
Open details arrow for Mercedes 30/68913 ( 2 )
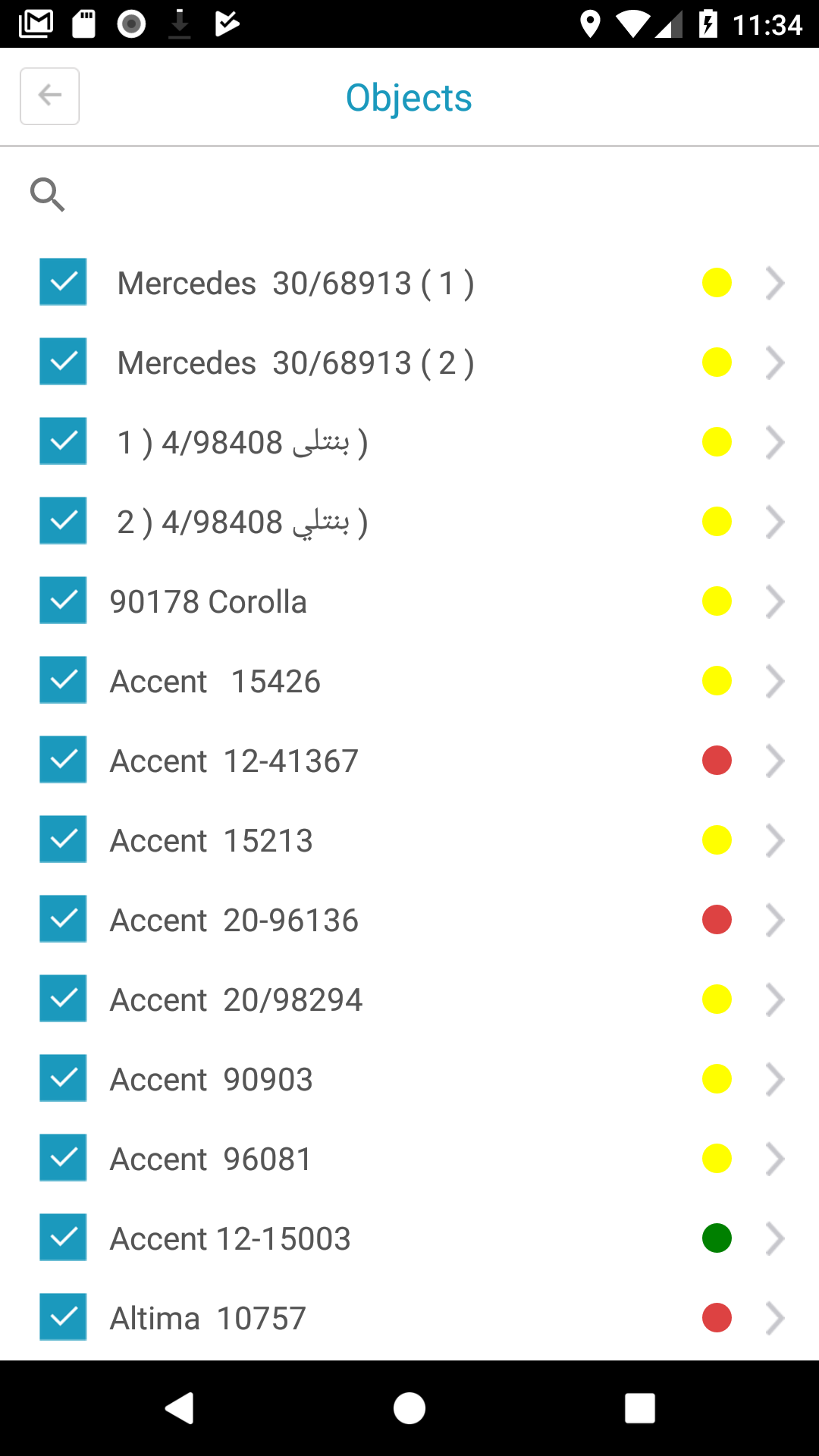(774, 362)
